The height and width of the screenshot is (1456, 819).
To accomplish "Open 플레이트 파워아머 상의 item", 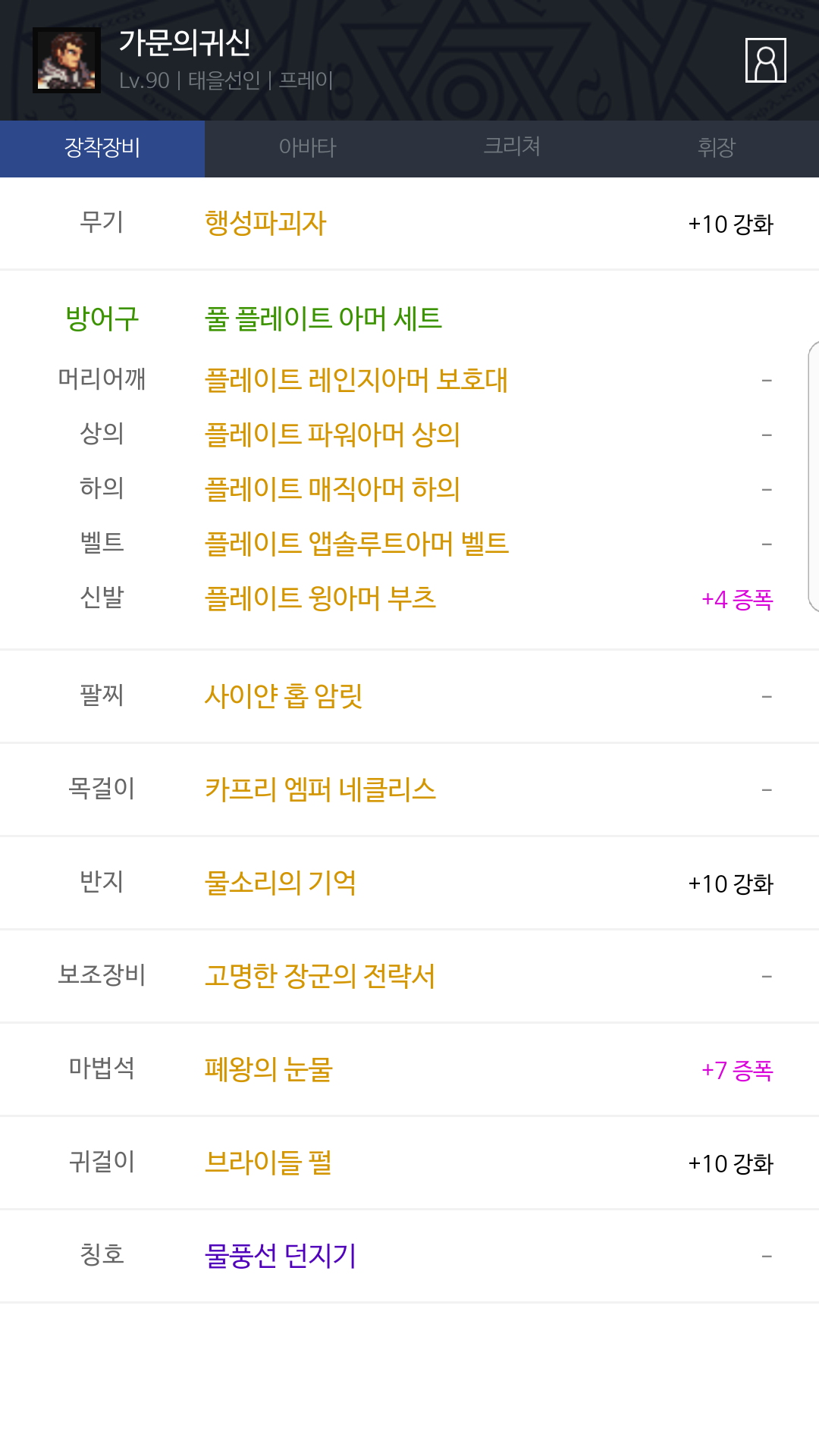I will (x=332, y=435).
